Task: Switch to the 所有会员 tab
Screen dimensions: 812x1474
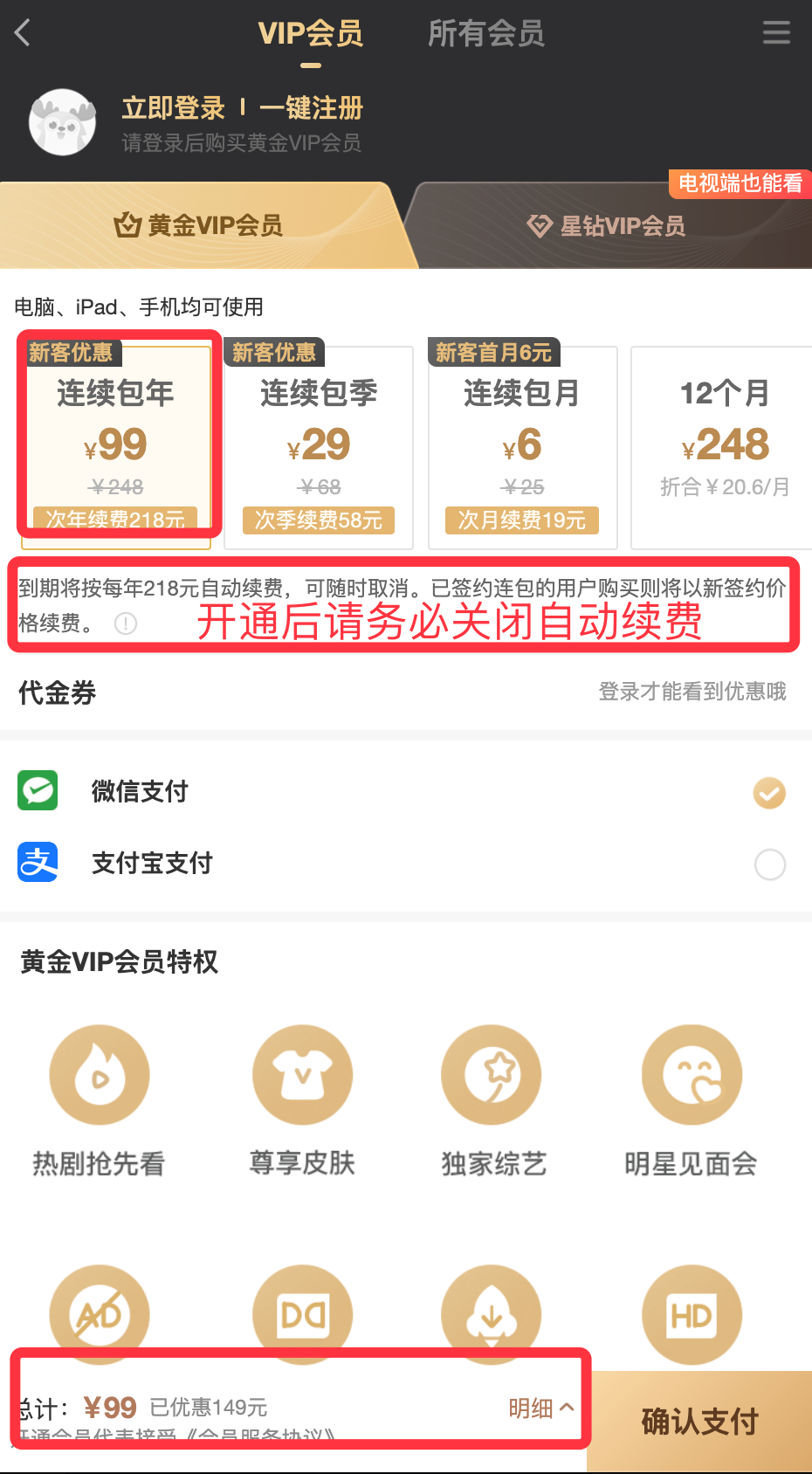Action: pos(485,34)
